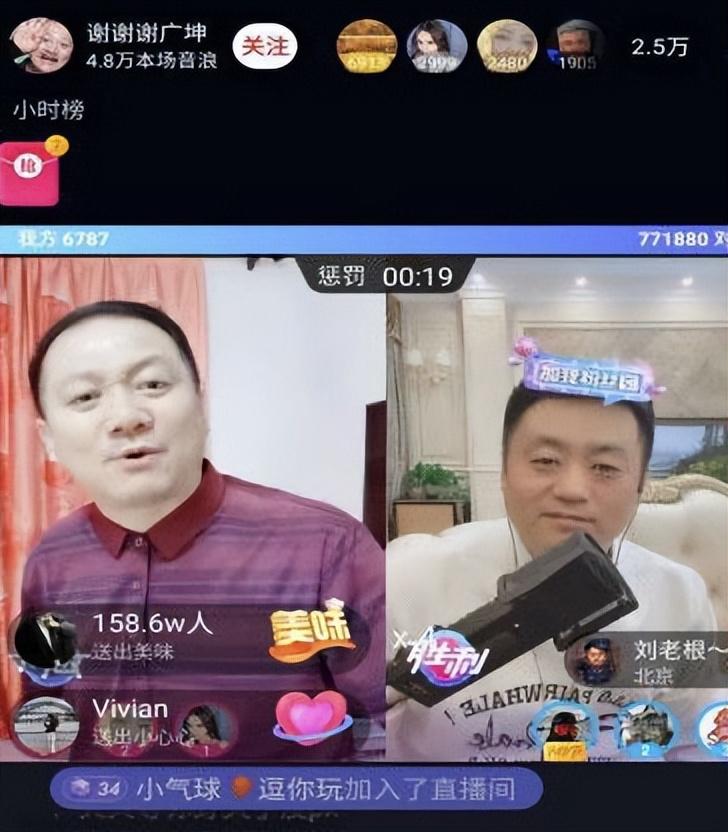
Task: Open 刘老根 opponent streamer profile
Action: [x=597, y=661]
